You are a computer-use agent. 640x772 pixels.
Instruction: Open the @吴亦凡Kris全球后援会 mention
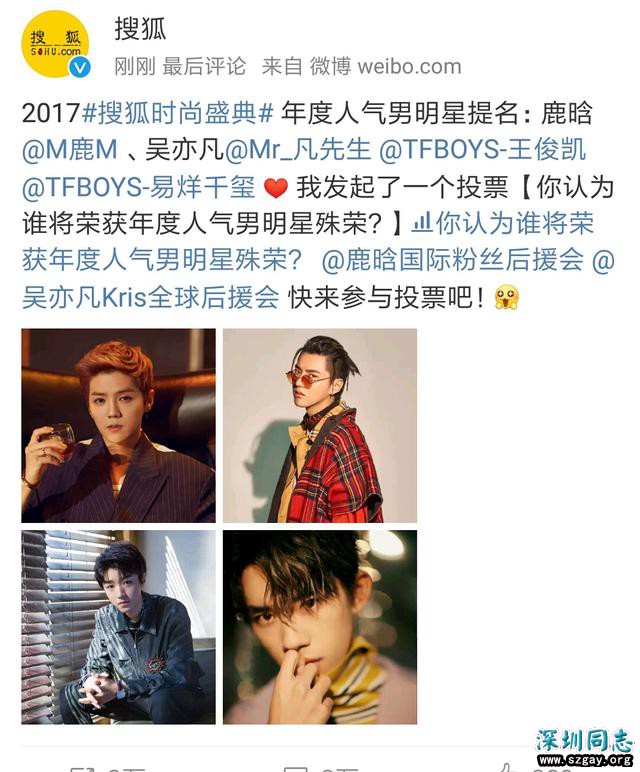pyautogui.click(x=150, y=297)
